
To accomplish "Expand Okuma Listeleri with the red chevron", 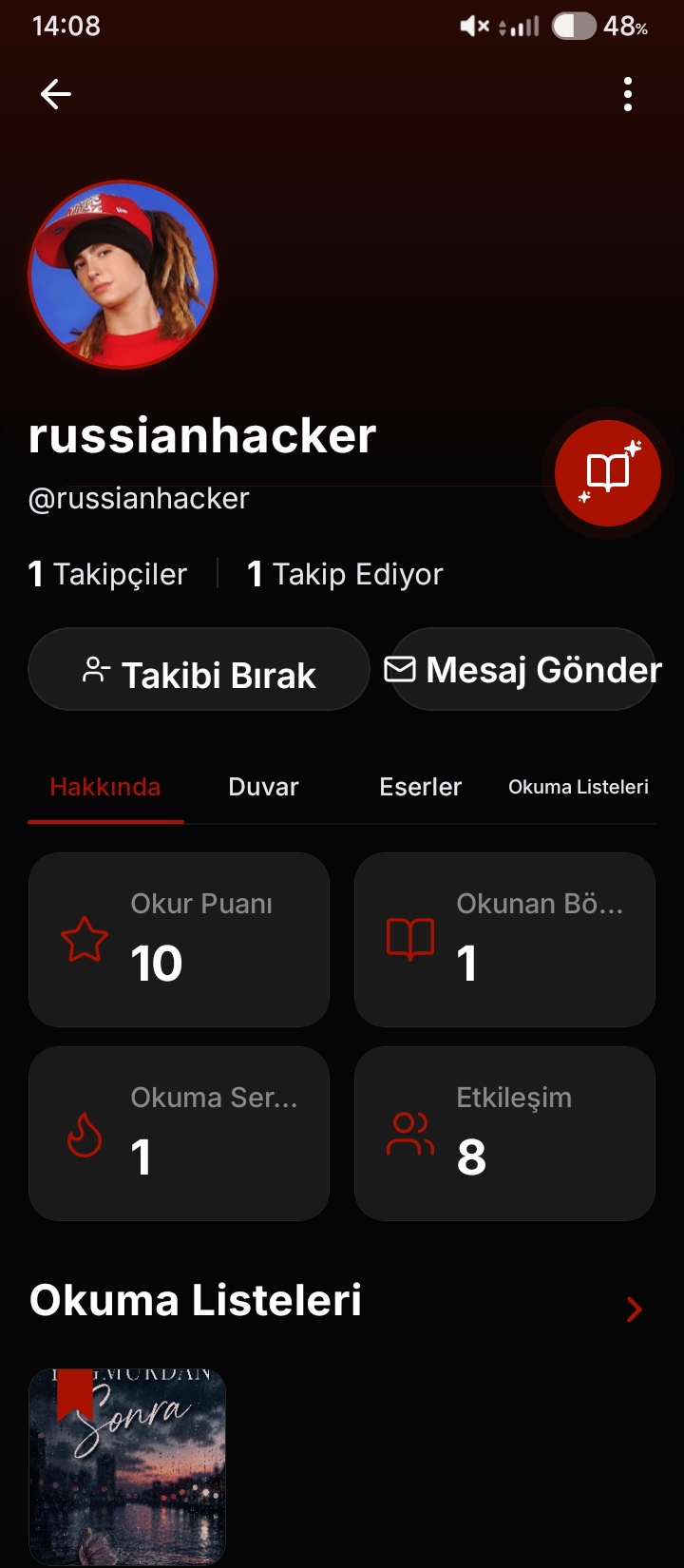I will coord(635,1310).
